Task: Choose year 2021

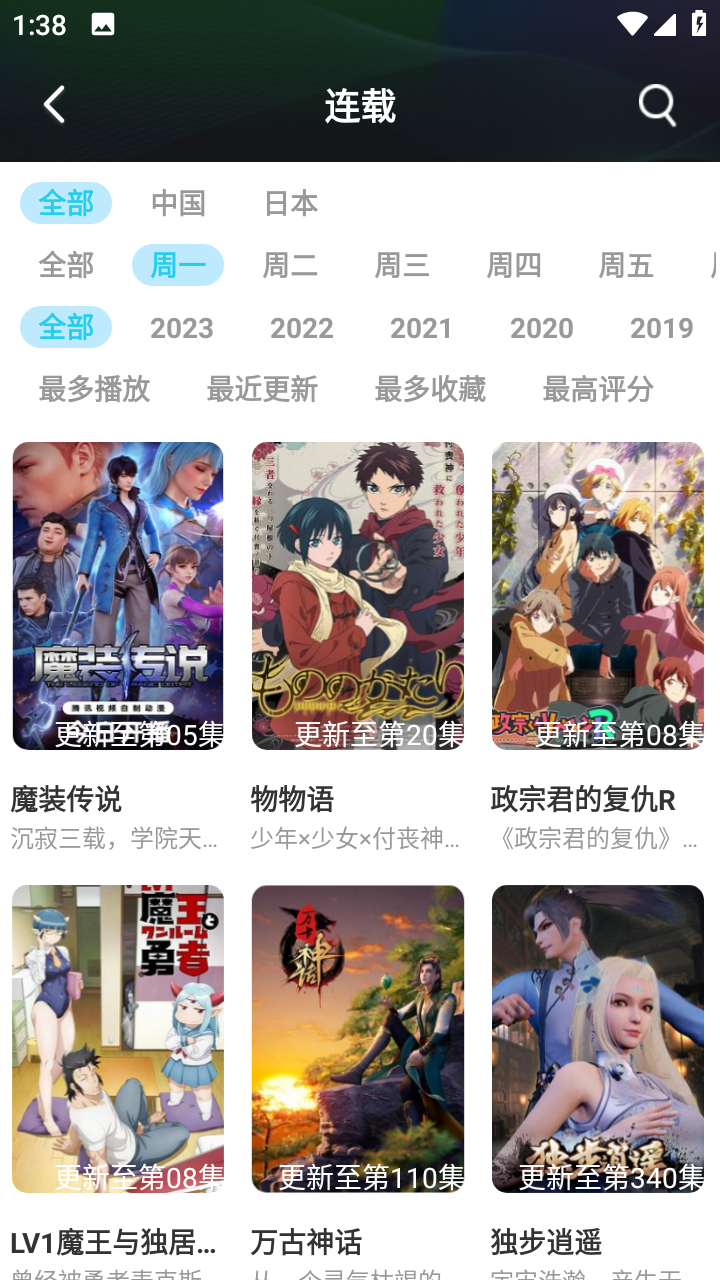Action: pos(422,328)
